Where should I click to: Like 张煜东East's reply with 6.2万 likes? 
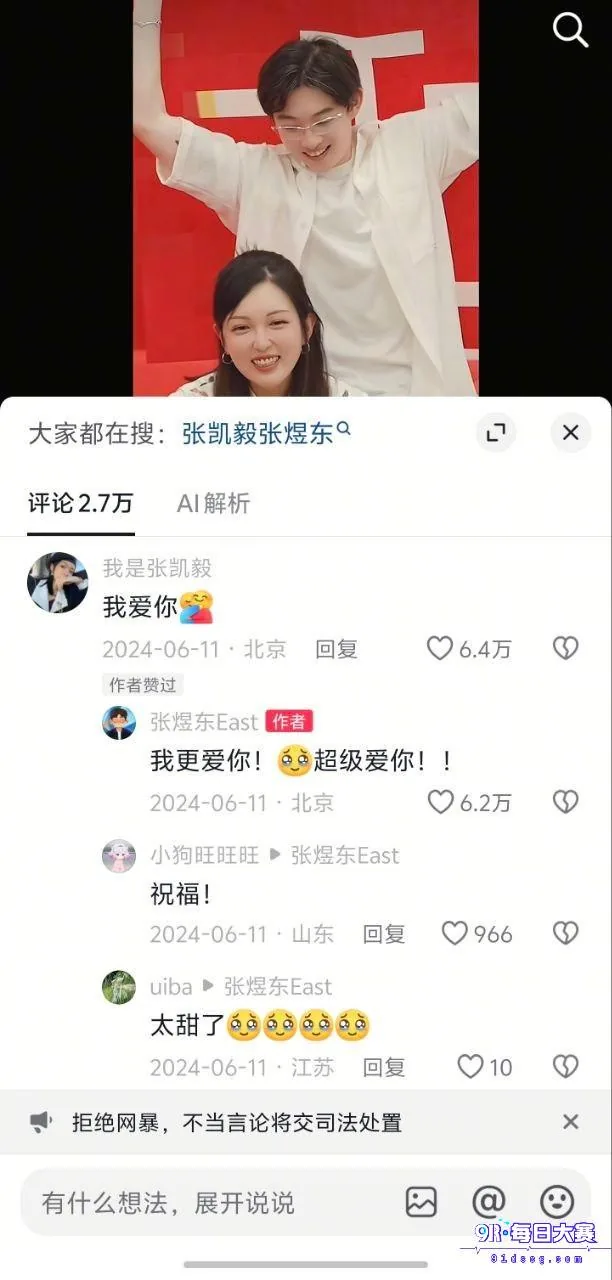tap(469, 802)
